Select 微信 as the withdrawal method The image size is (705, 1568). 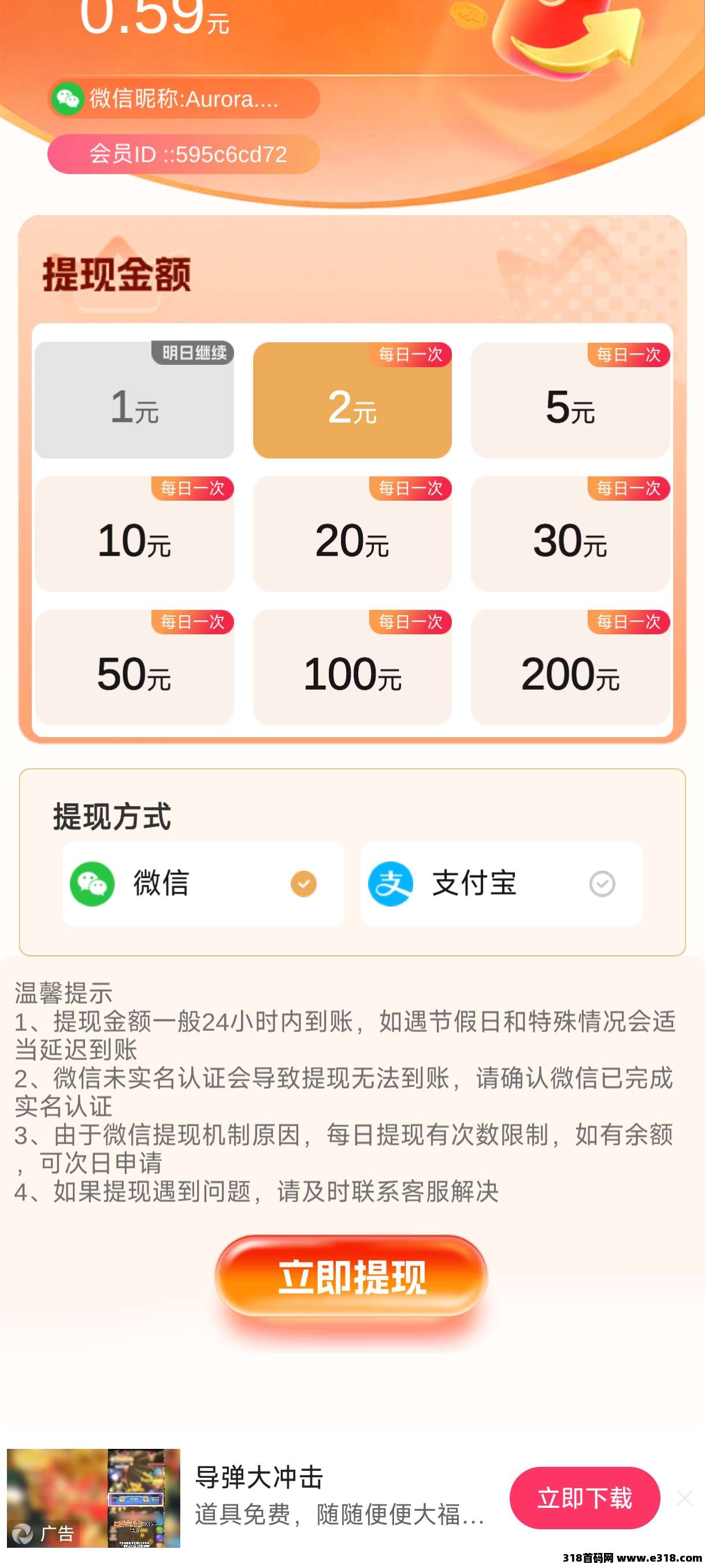pyautogui.click(x=203, y=884)
